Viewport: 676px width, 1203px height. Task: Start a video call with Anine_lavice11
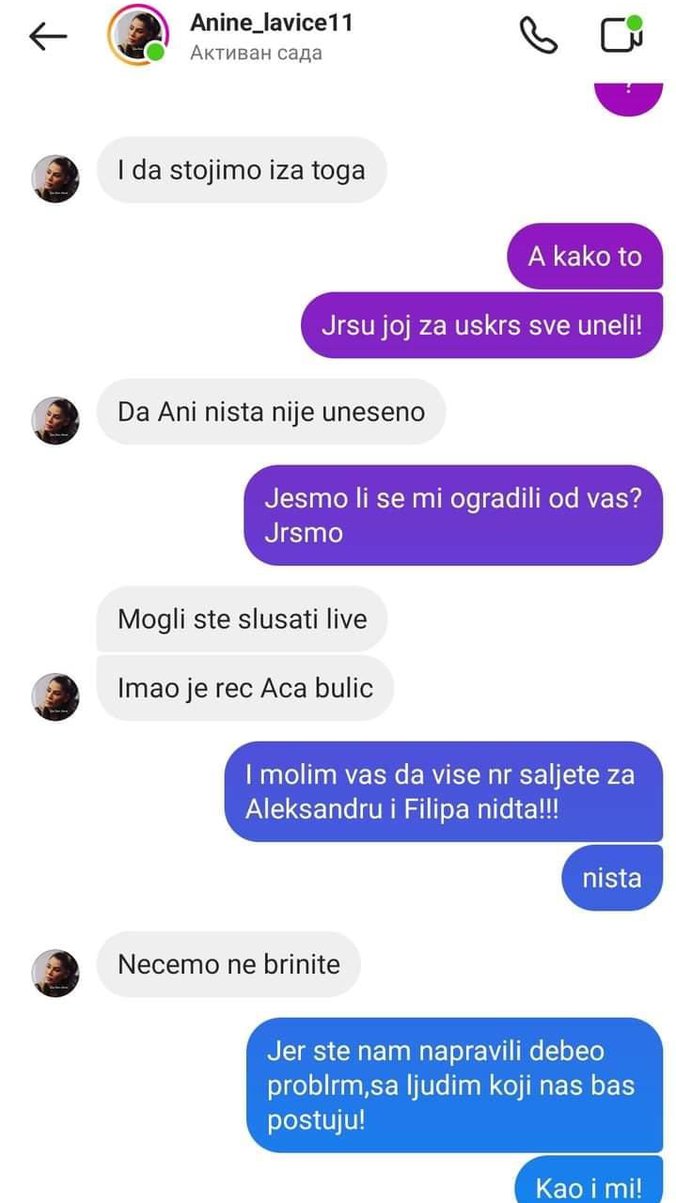click(x=621, y=36)
